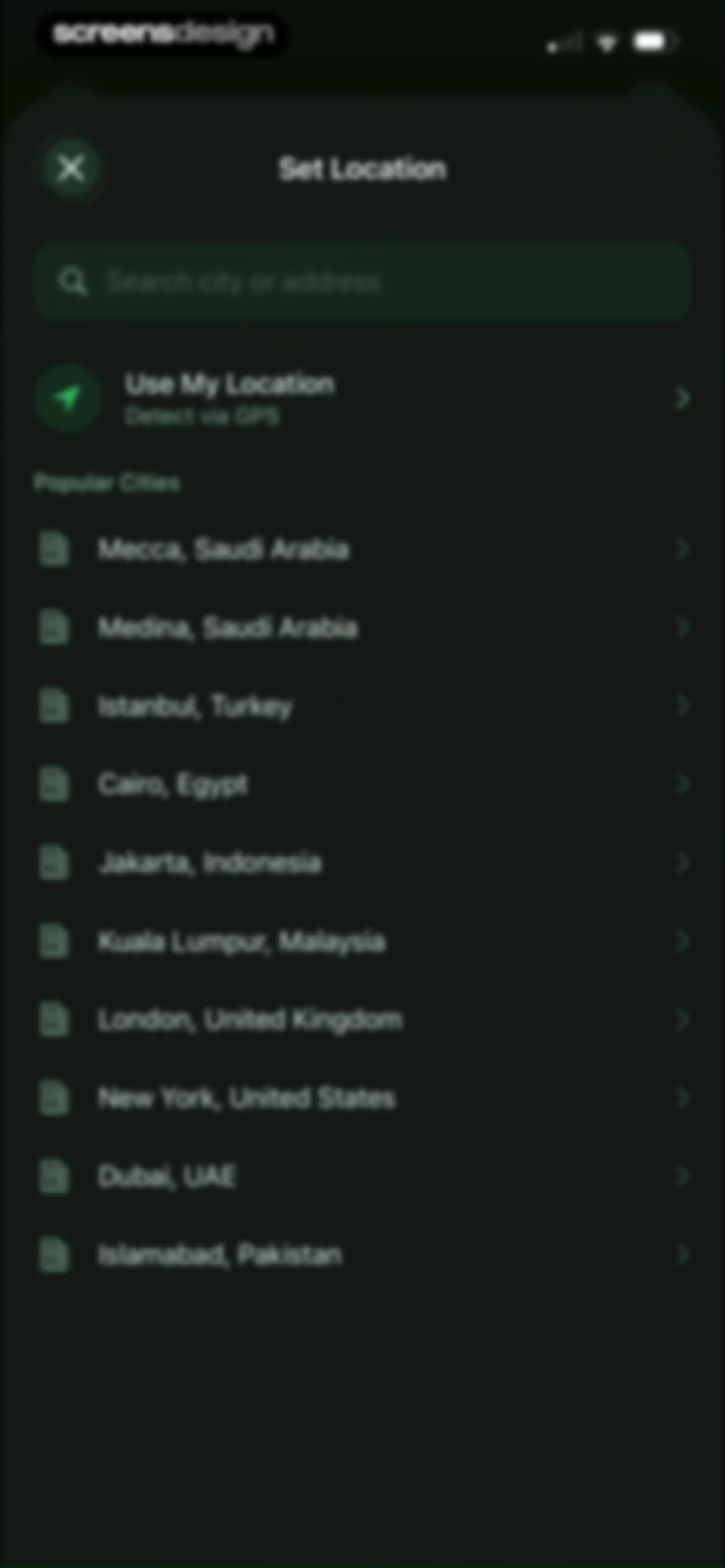Screen dimensions: 725x1568
Task: Select Dubai, UAE
Action: click(363, 1177)
